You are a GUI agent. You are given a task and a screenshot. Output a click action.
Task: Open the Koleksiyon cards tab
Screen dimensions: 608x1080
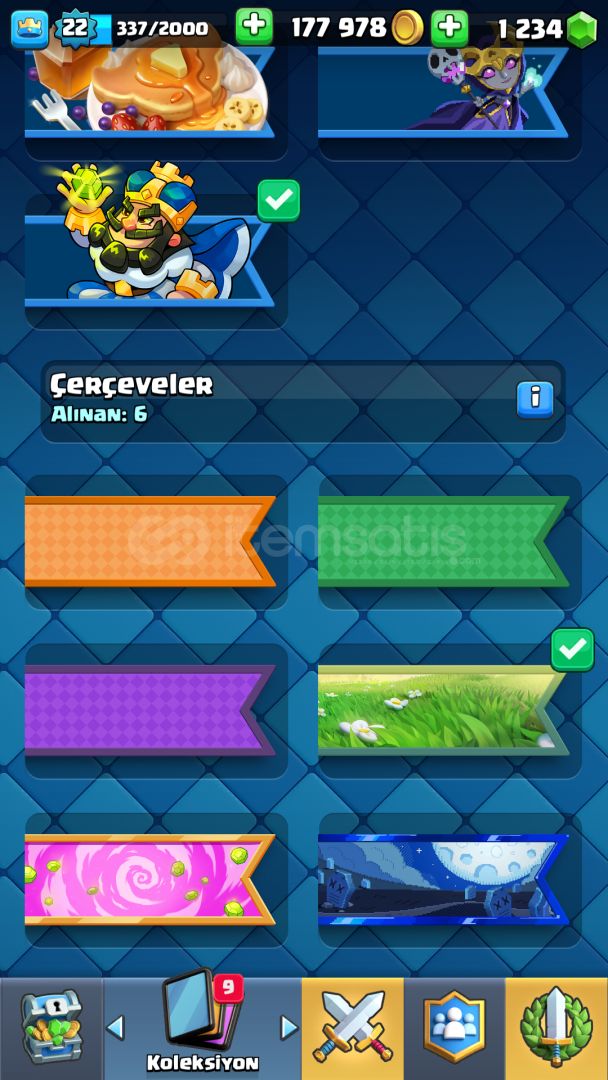coord(202,1028)
